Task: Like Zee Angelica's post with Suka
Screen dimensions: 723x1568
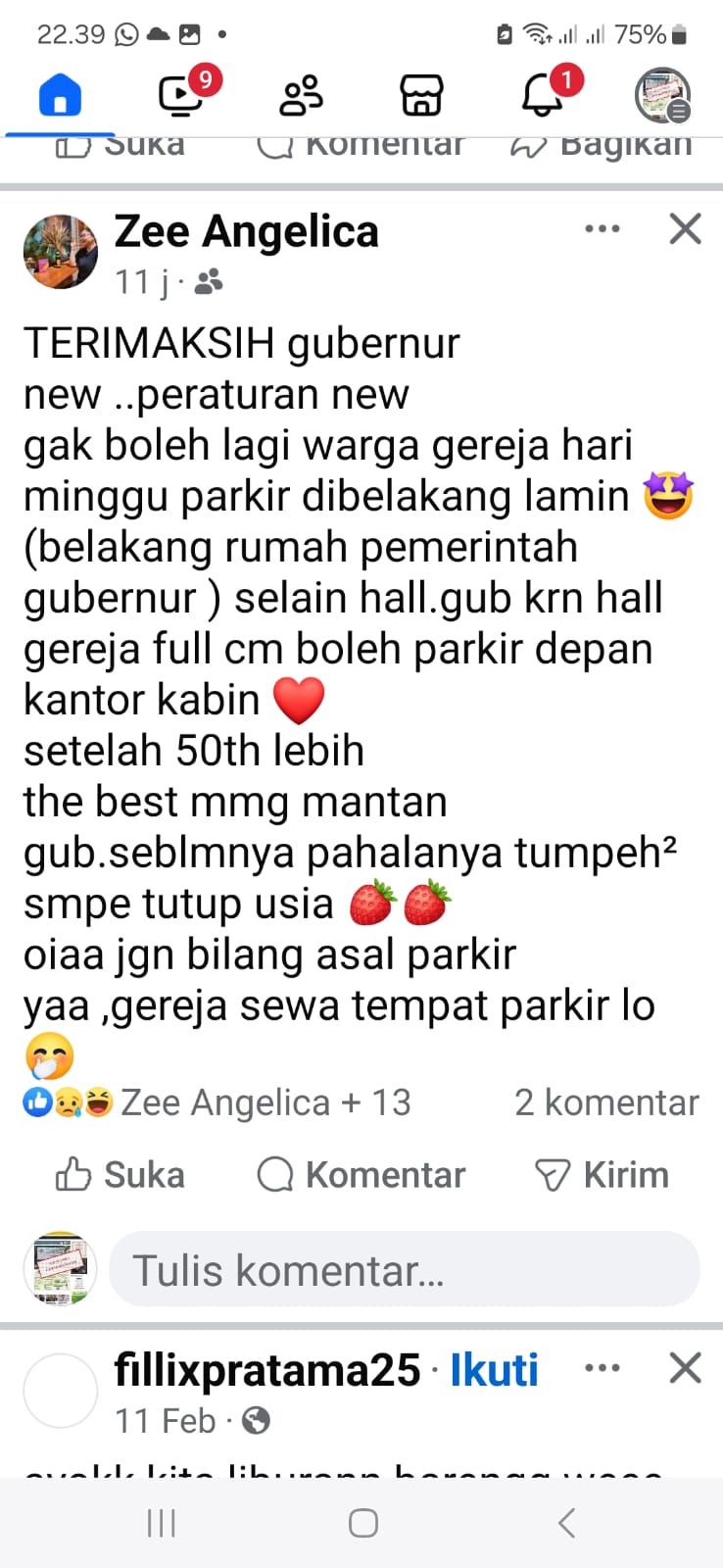Action: [x=120, y=1174]
